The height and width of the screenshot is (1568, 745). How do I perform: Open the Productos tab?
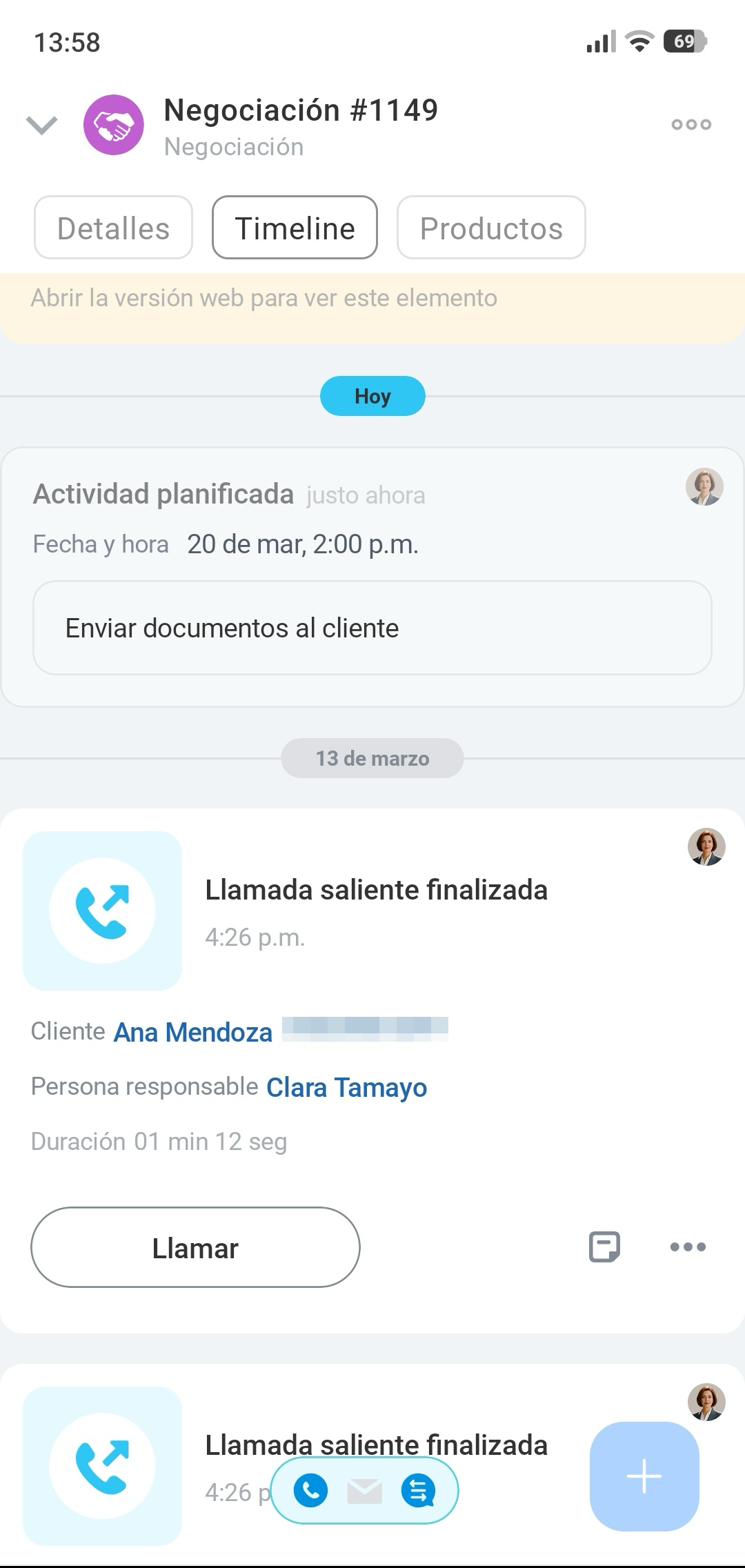click(491, 228)
